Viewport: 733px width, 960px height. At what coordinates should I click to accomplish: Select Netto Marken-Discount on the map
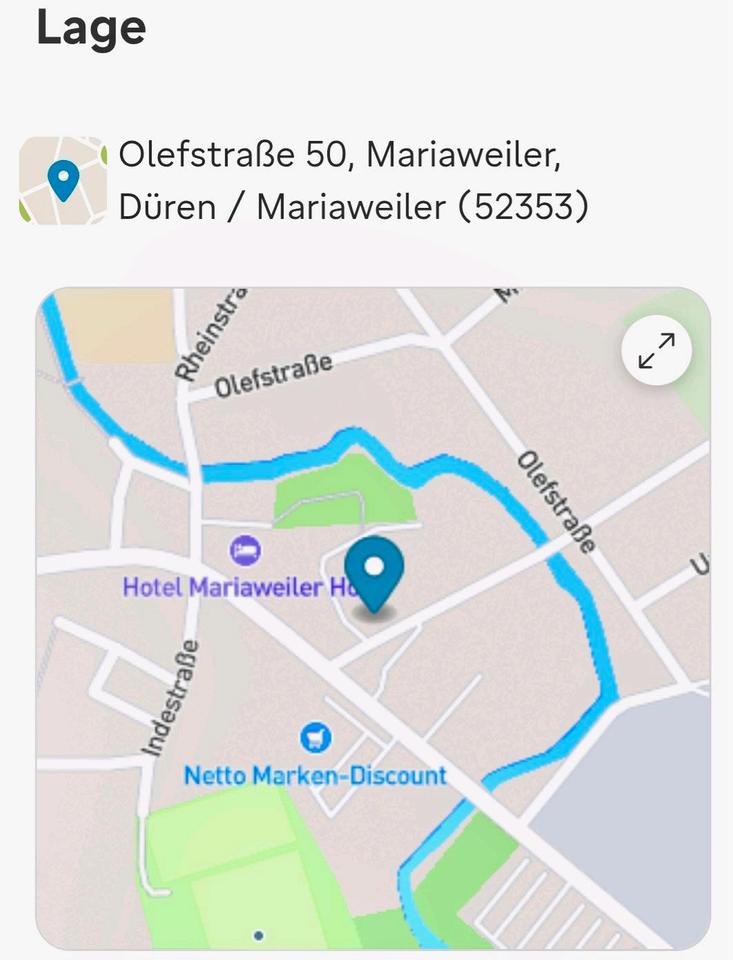315,740
